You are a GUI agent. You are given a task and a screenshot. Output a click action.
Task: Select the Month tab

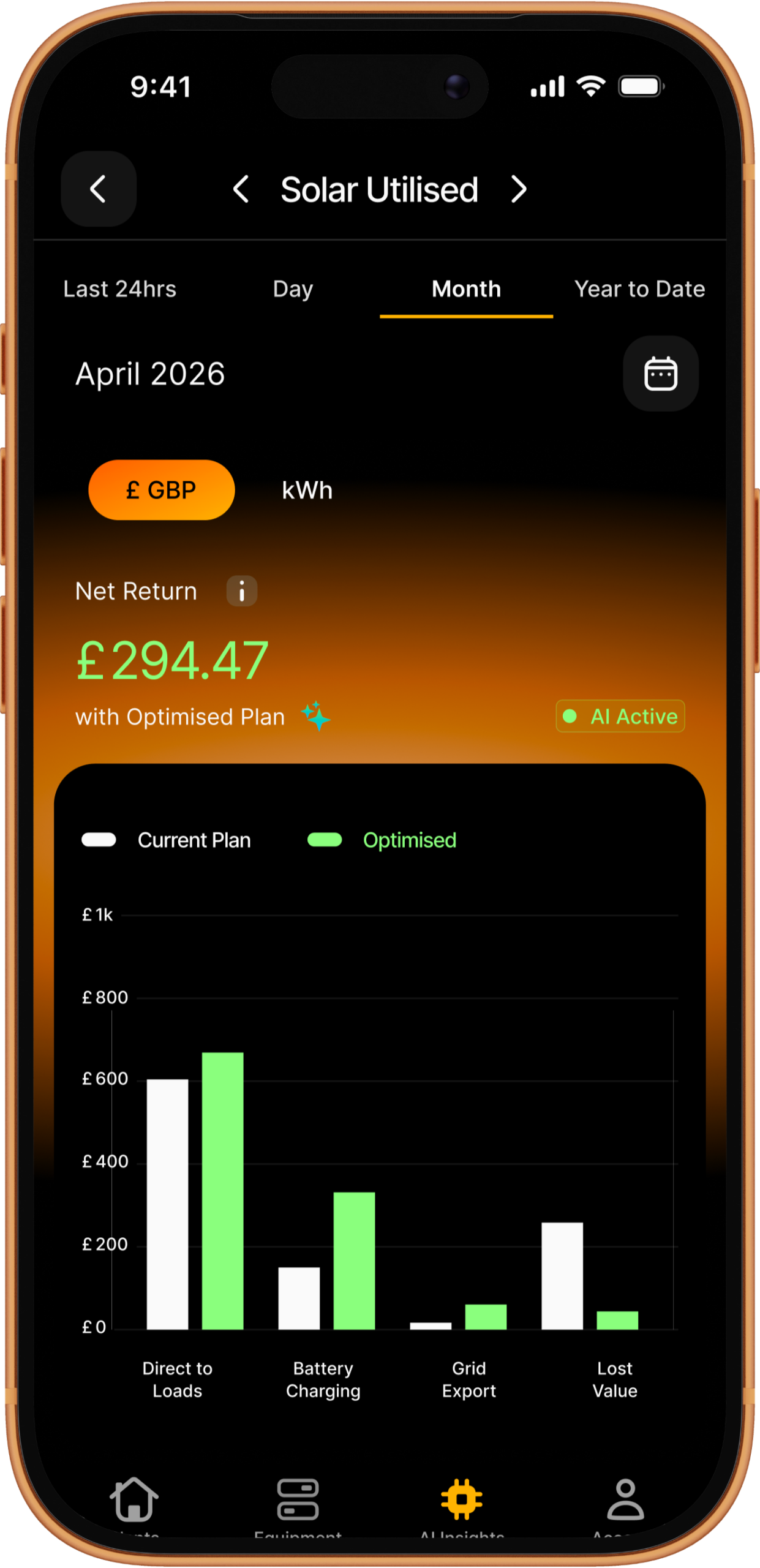pyautogui.click(x=466, y=289)
